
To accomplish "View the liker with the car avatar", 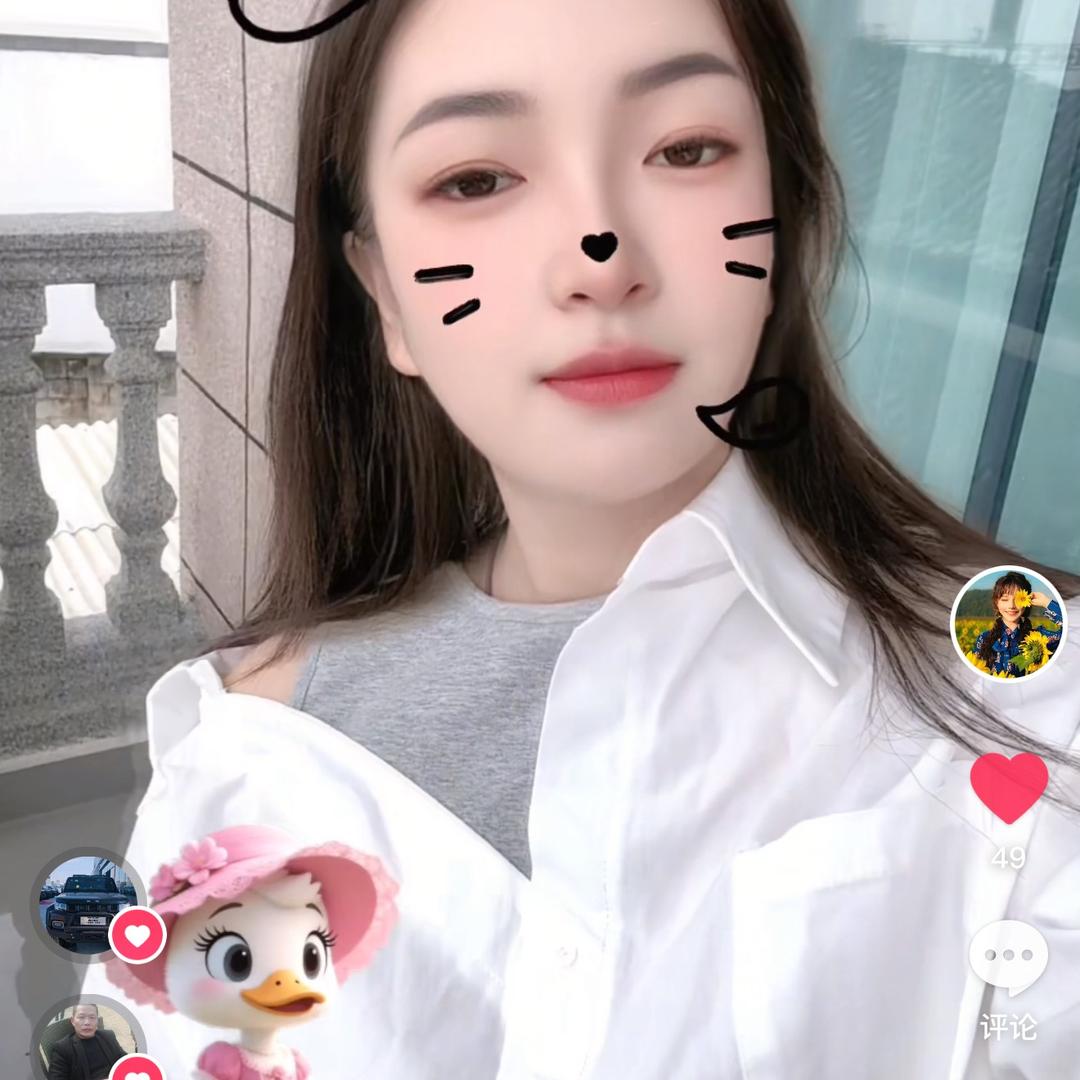I will tap(88, 903).
